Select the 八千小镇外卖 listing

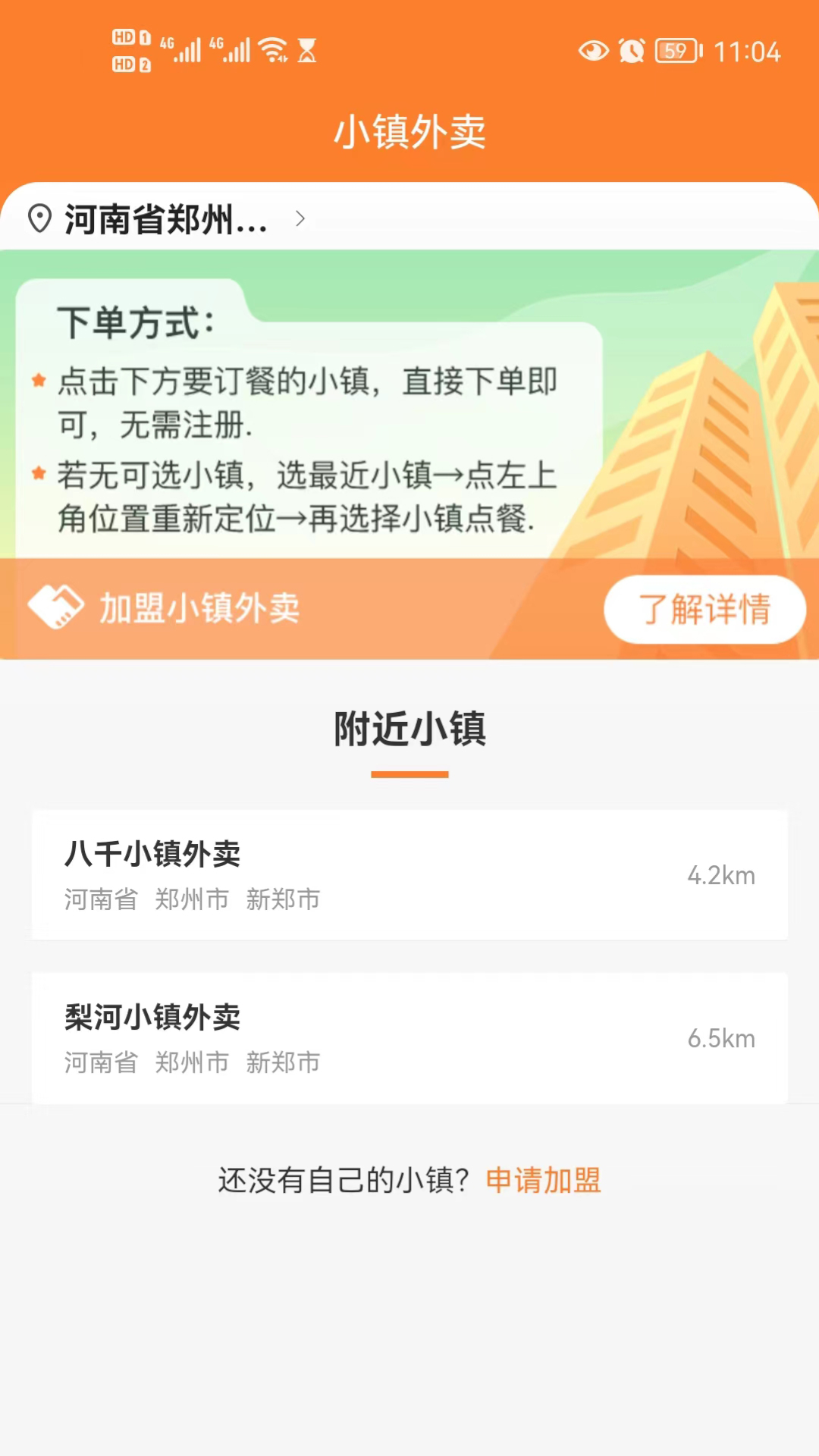(x=151, y=855)
